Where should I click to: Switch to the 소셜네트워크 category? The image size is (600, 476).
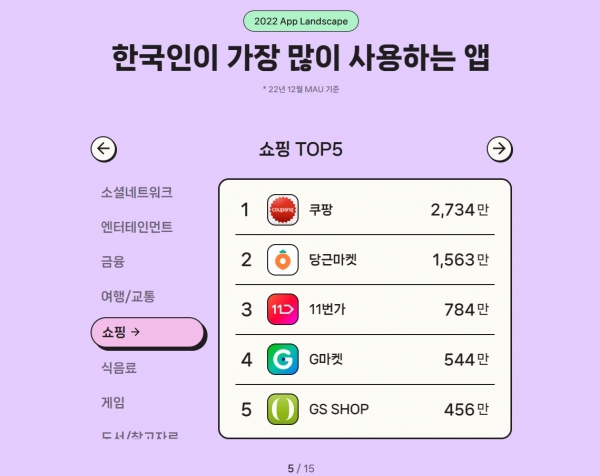click(x=136, y=192)
